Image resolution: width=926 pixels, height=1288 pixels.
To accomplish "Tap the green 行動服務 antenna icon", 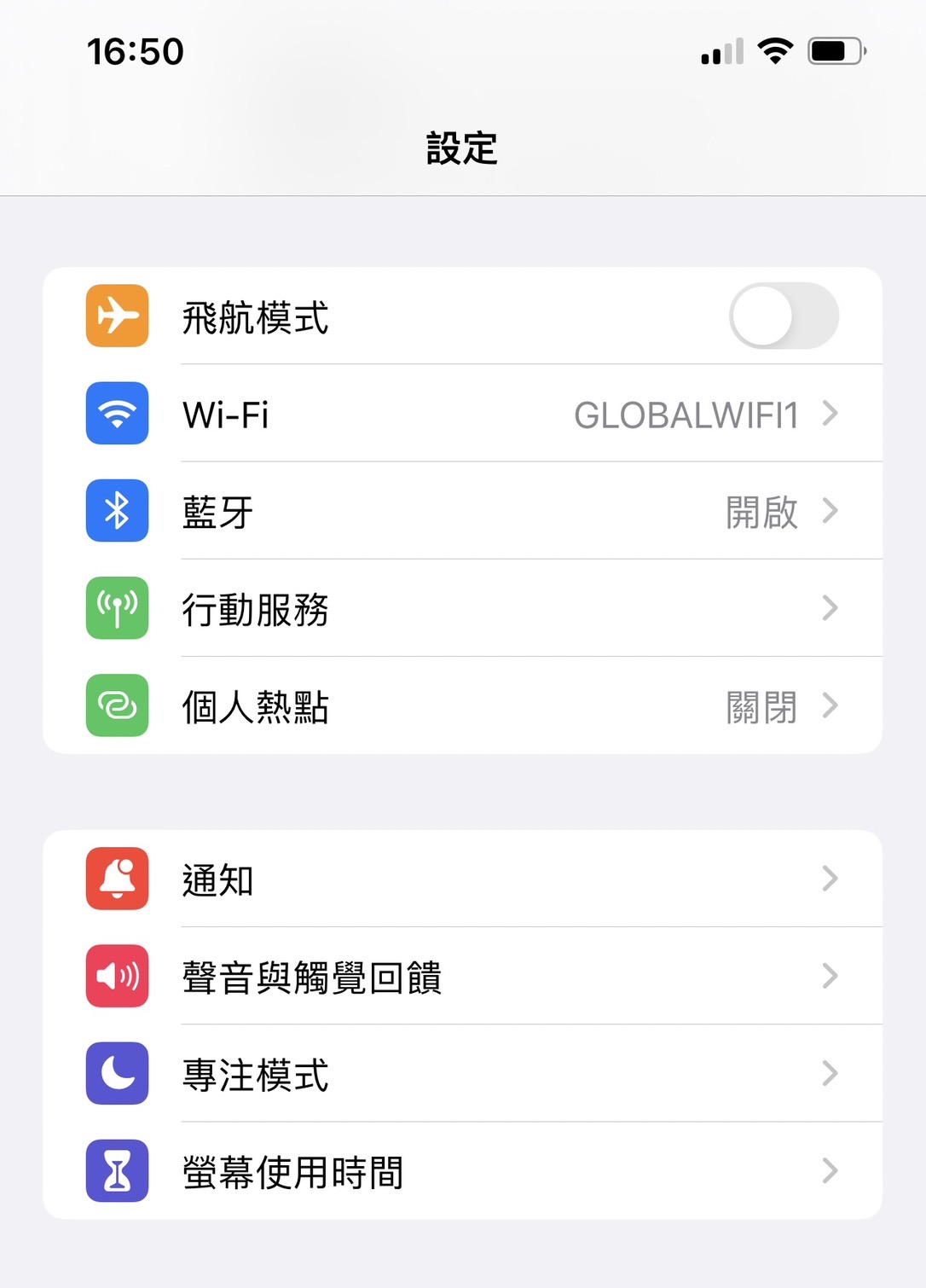I will point(117,609).
